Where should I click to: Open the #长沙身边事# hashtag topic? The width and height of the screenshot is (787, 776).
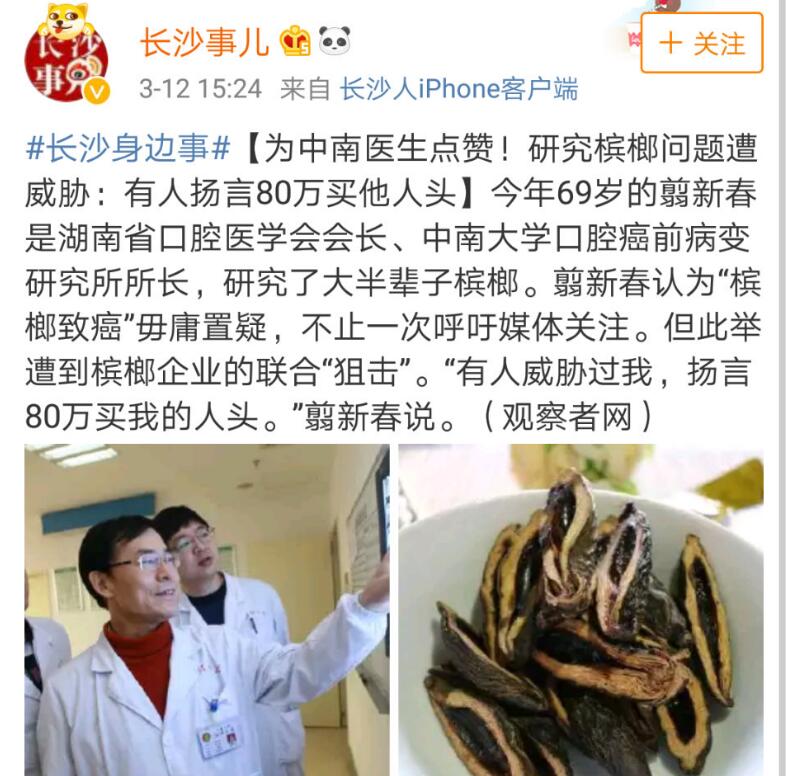[x=129, y=150]
